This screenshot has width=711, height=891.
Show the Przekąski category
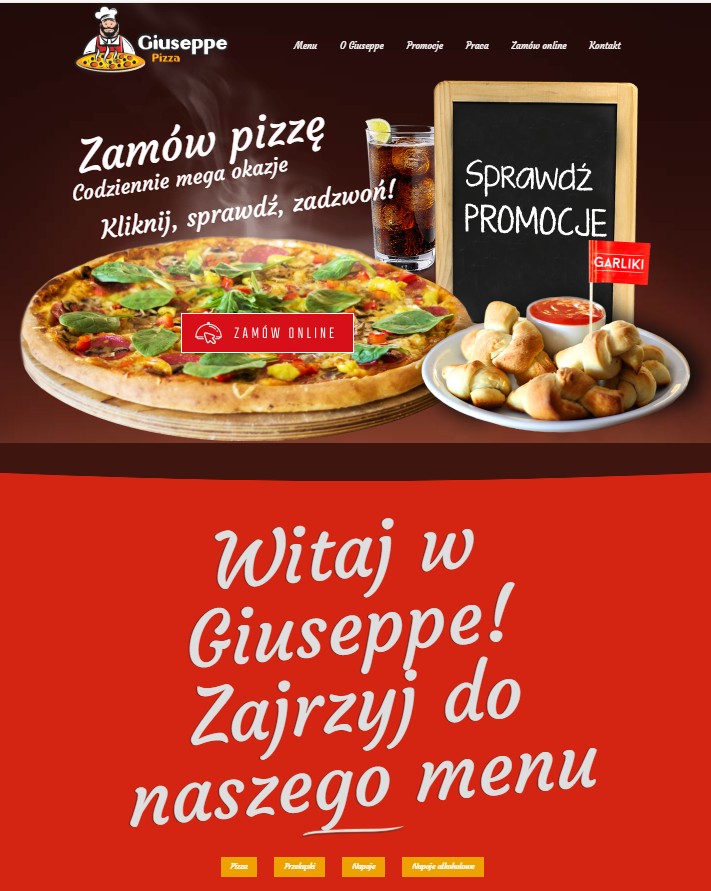(299, 867)
